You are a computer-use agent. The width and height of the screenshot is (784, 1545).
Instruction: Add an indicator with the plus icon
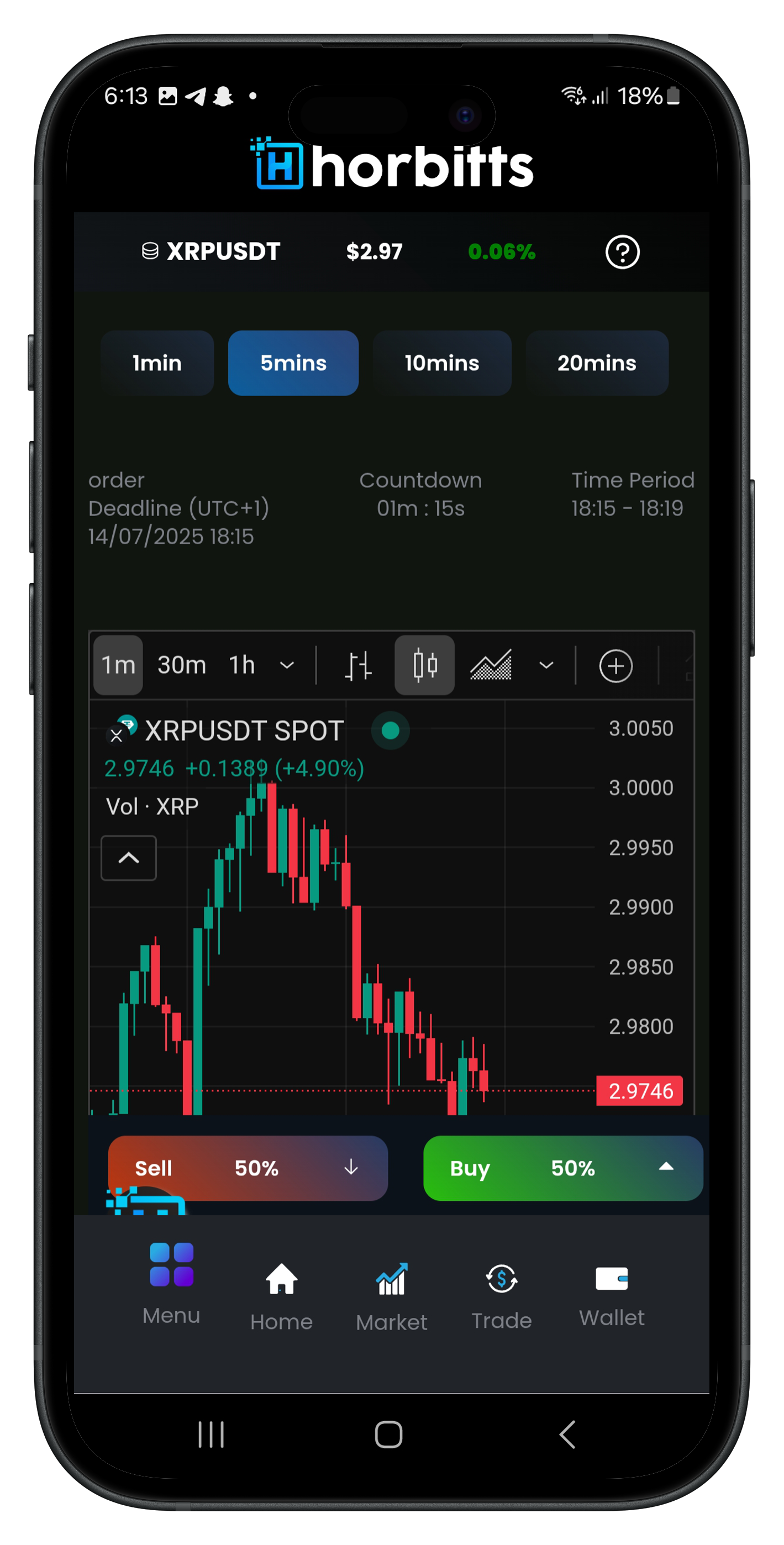615,666
